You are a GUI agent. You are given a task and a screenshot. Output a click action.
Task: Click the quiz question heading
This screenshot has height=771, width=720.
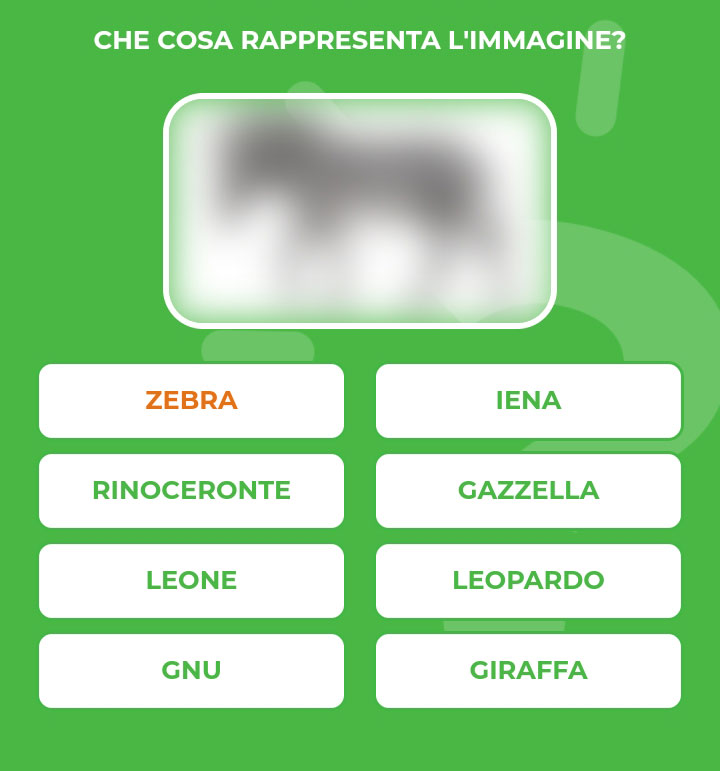(x=360, y=40)
